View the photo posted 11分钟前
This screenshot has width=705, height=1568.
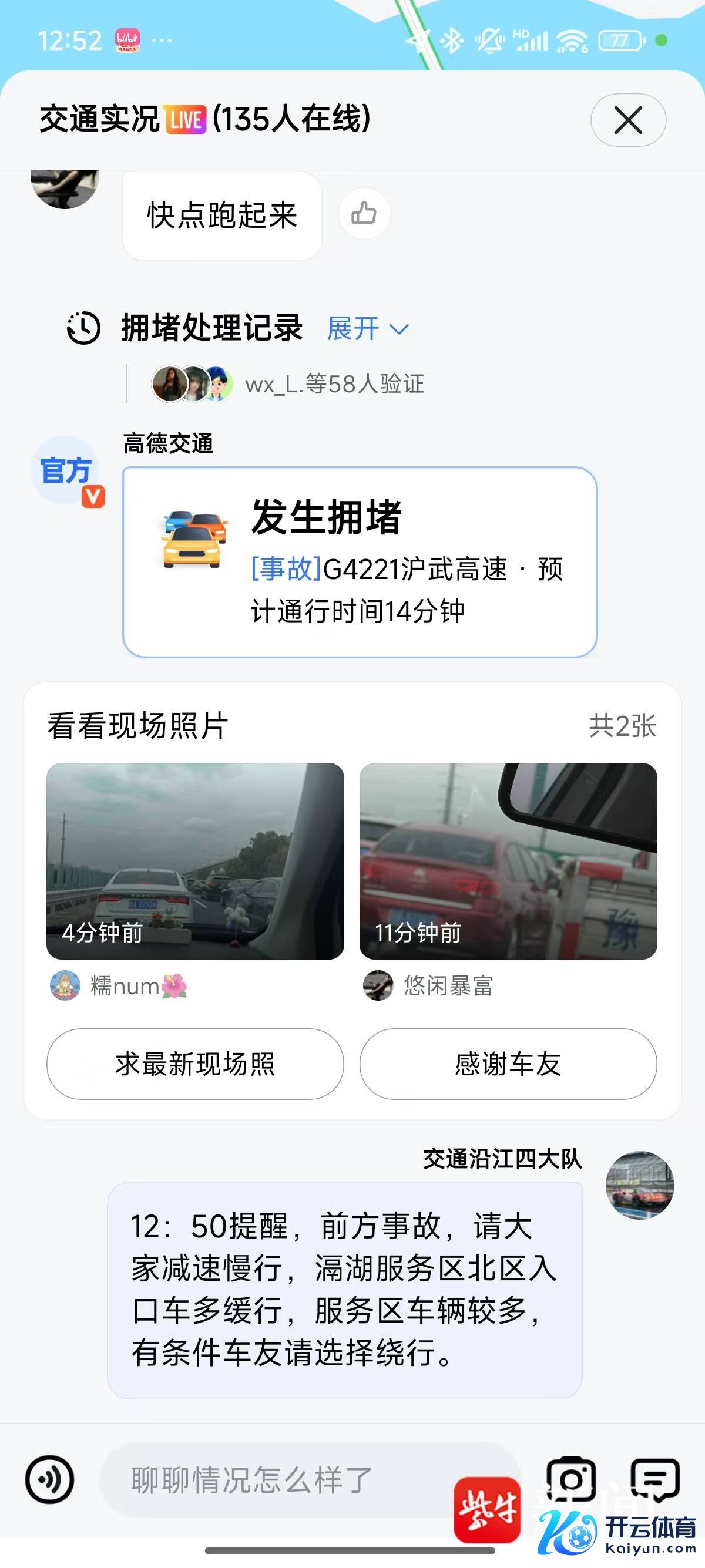point(508,861)
